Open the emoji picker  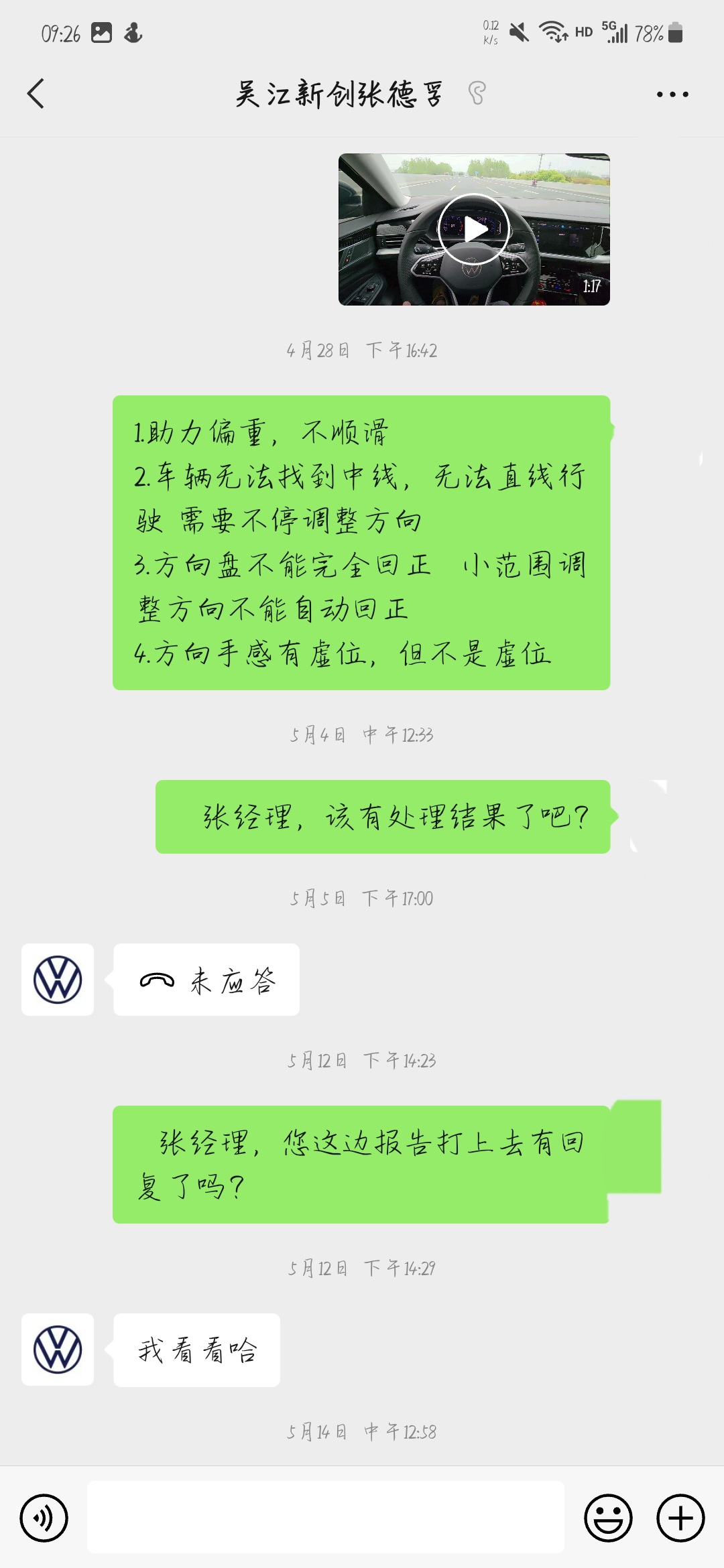609,1518
